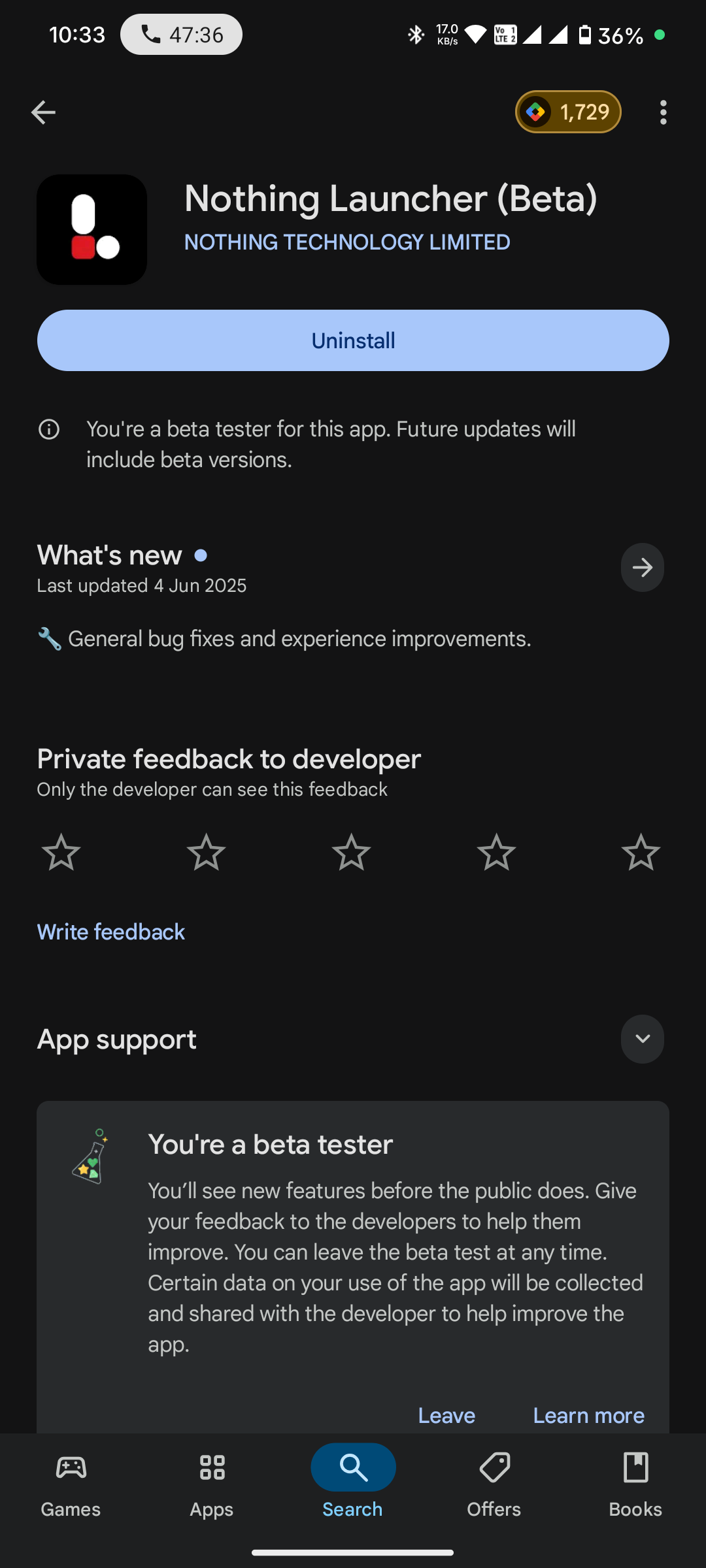
Task: Tap Learn more about beta testing
Action: [588, 1415]
